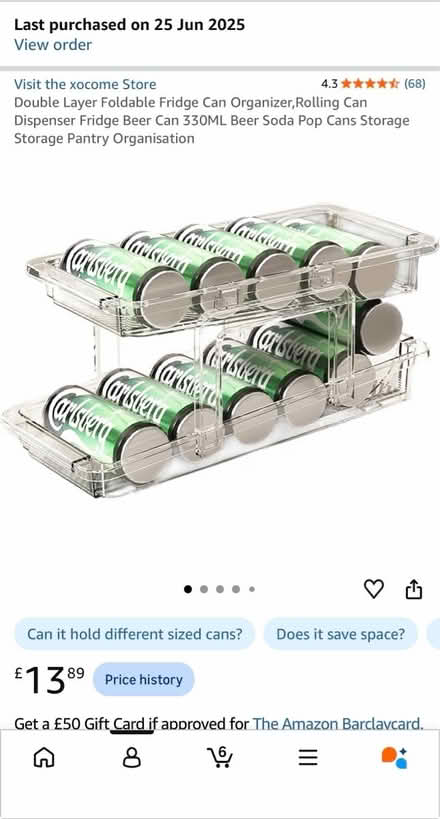Ask 'Does it save space?'
Image resolution: width=440 pixels, height=819 pixels.
[x=341, y=634]
